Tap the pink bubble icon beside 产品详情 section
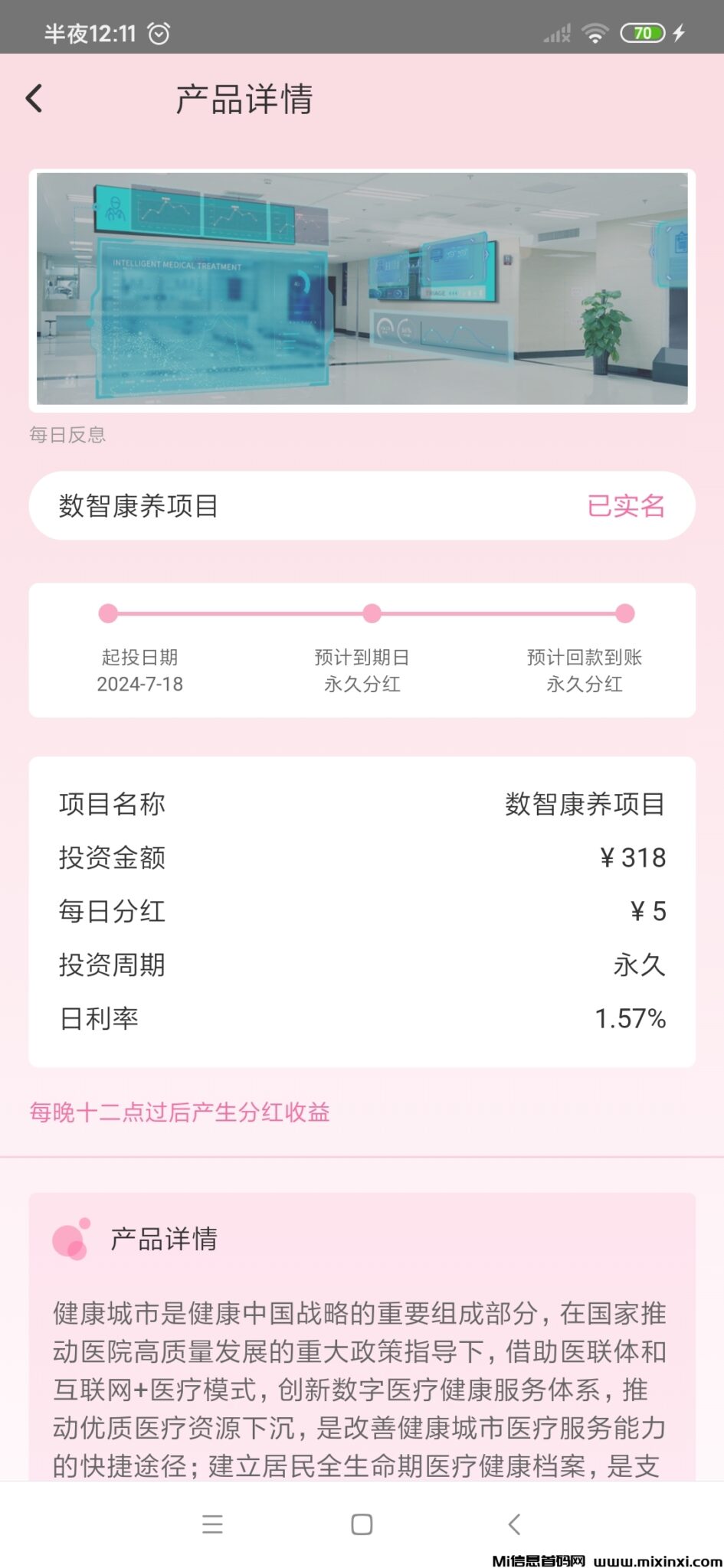 [72, 1236]
